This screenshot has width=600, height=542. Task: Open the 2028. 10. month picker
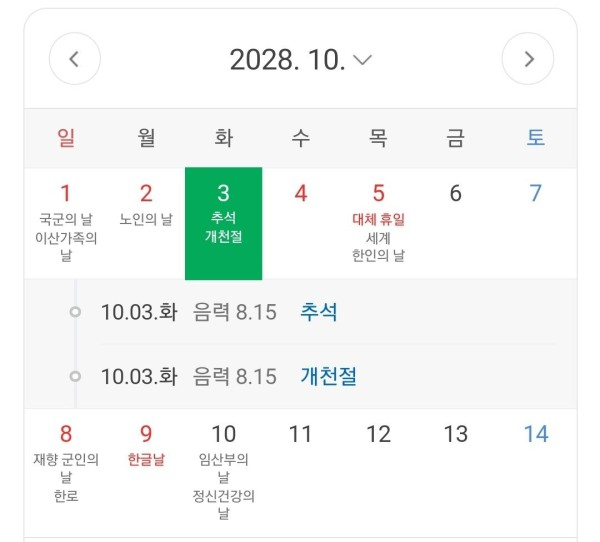pyautogui.click(x=300, y=60)
